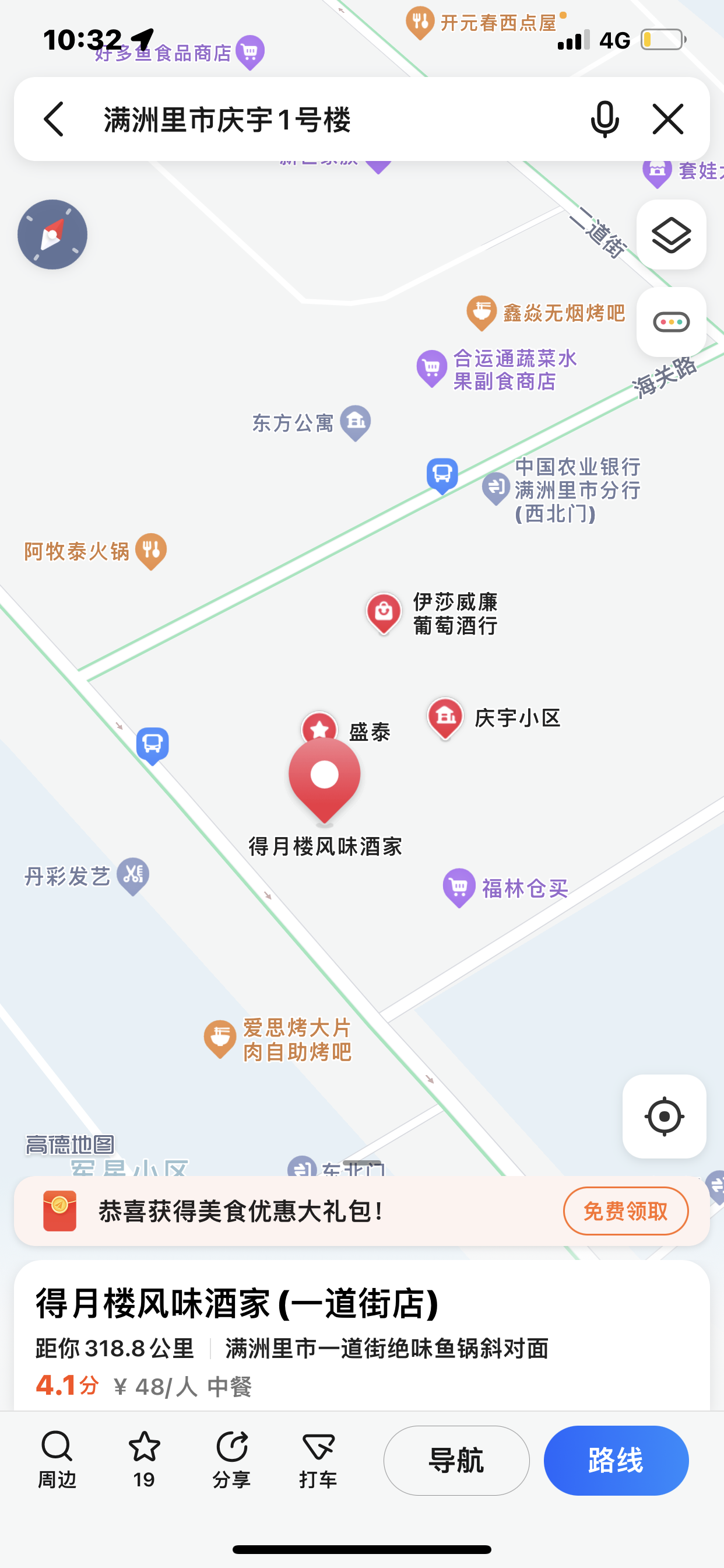Toggle the traffic light overlay button
The image size is (724, 1568).
pos(671,322)
